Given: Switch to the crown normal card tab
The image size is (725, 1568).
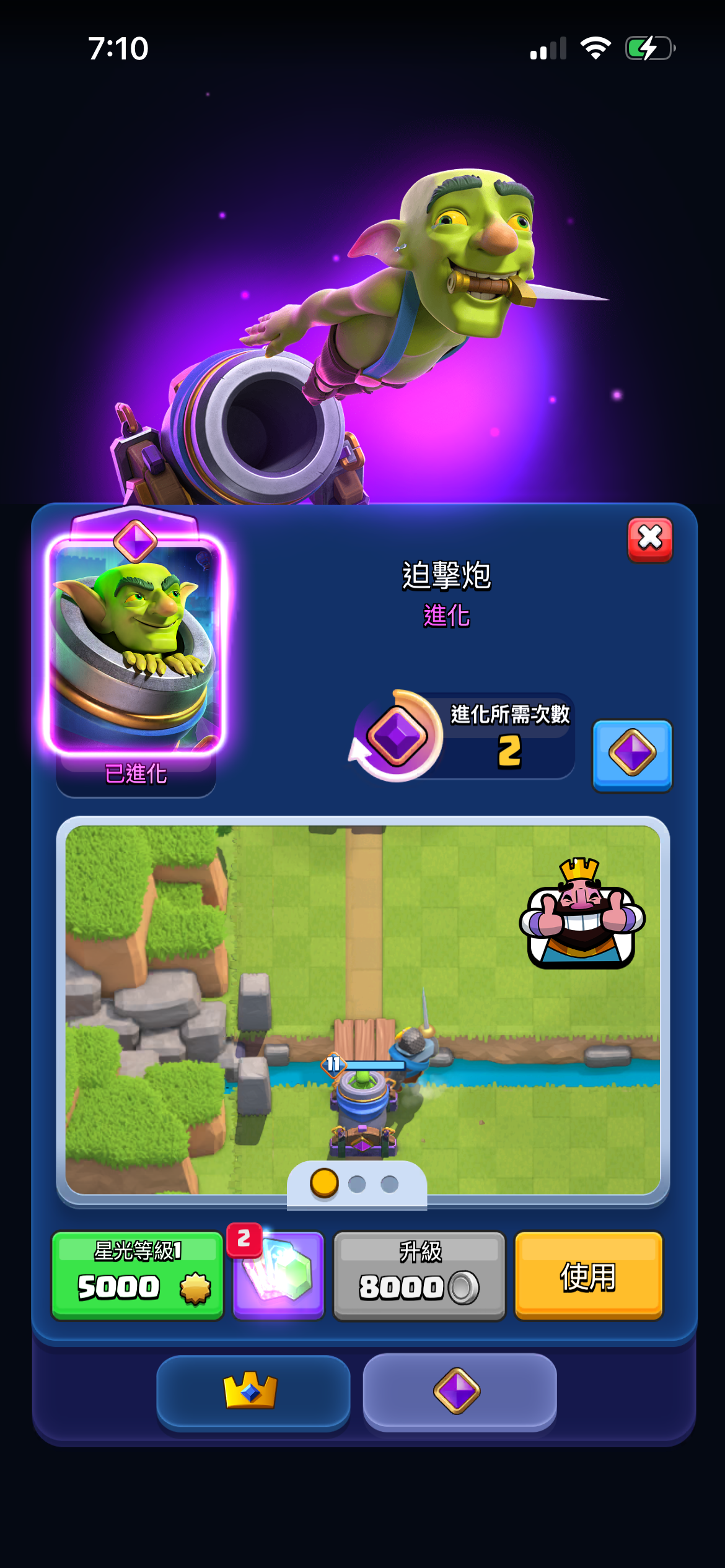Looking at the screenshot, I should 253,1391.
